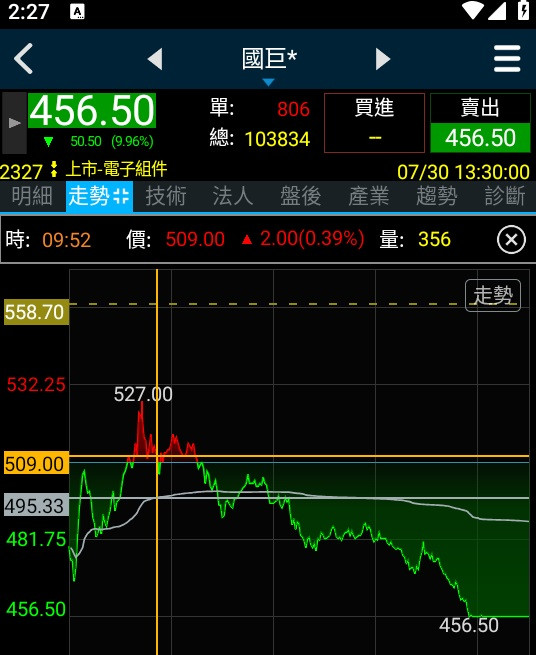Expand the side panel next to the 456.50 price
Screen dimensions: 536x655
pyautogui.click(x=14, y=123)
